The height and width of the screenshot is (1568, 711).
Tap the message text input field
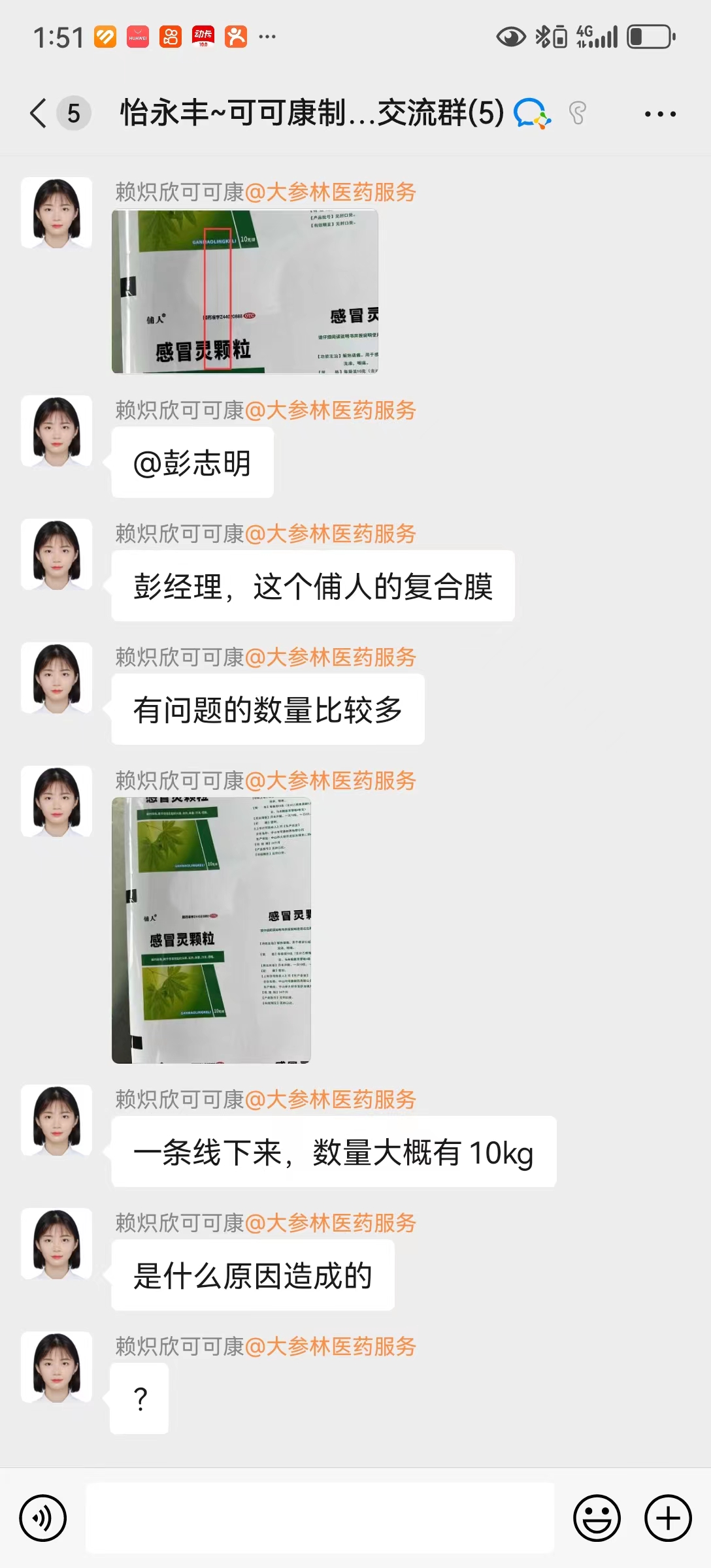tap(320, 1518)
